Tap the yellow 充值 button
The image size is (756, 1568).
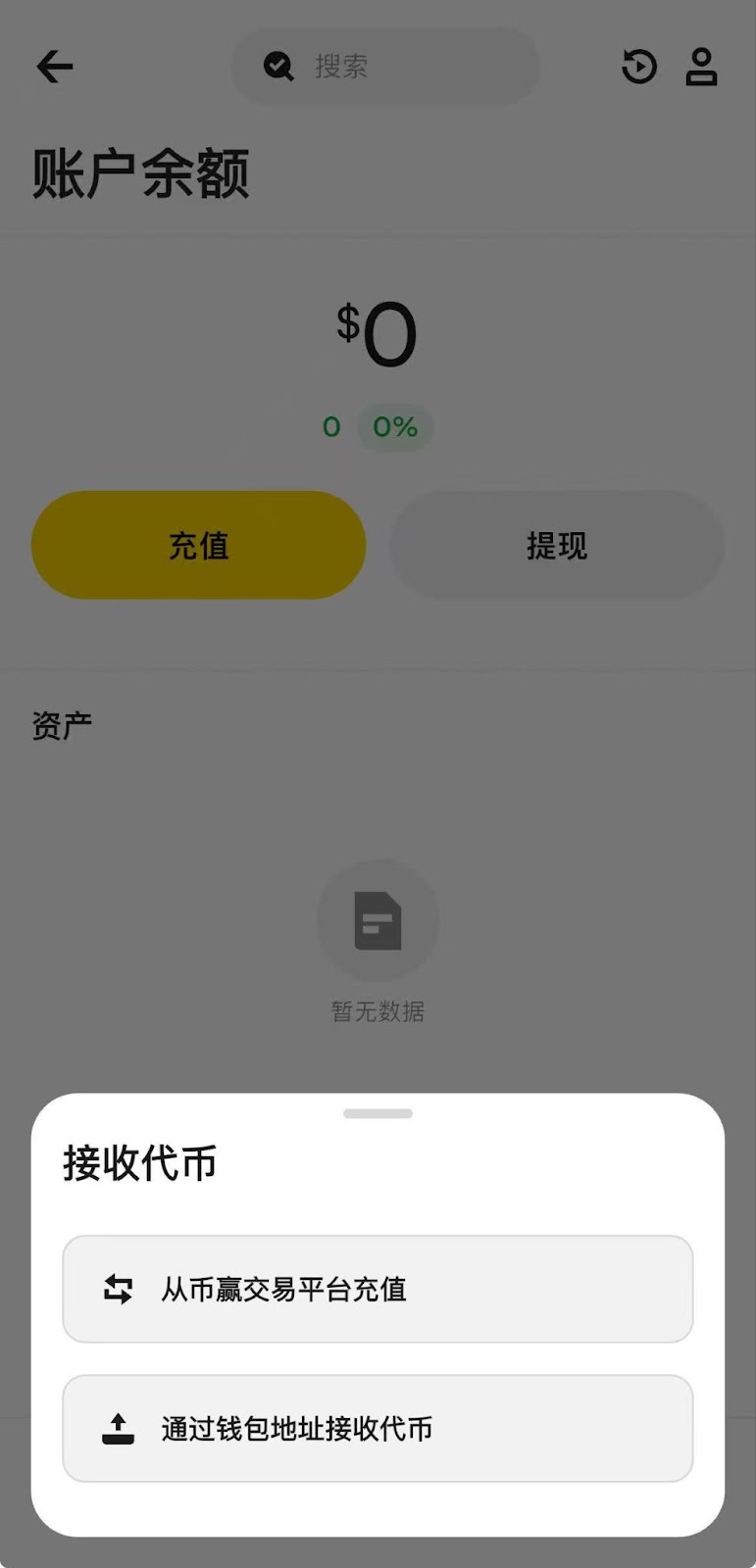tap(198, 545)
